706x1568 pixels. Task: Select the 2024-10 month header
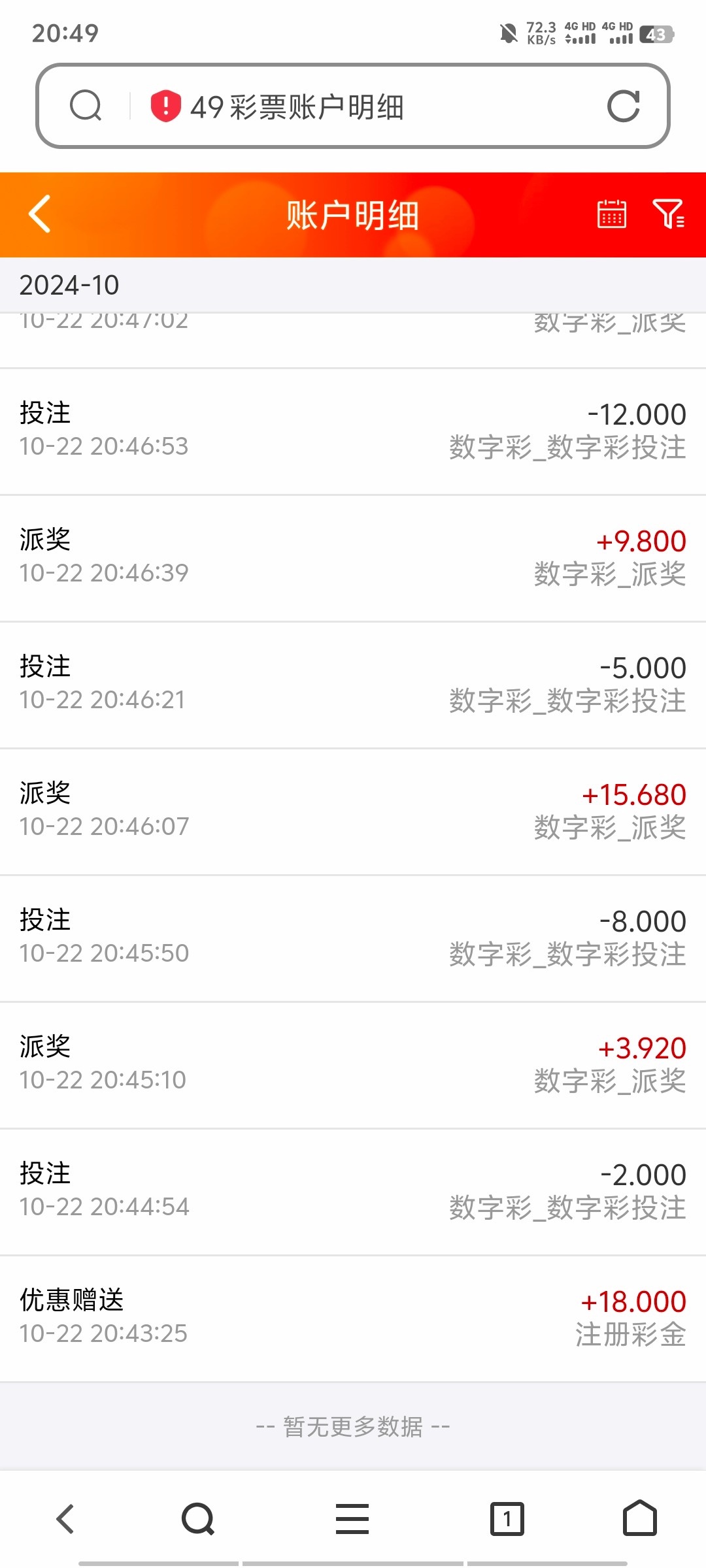(69, 286)
